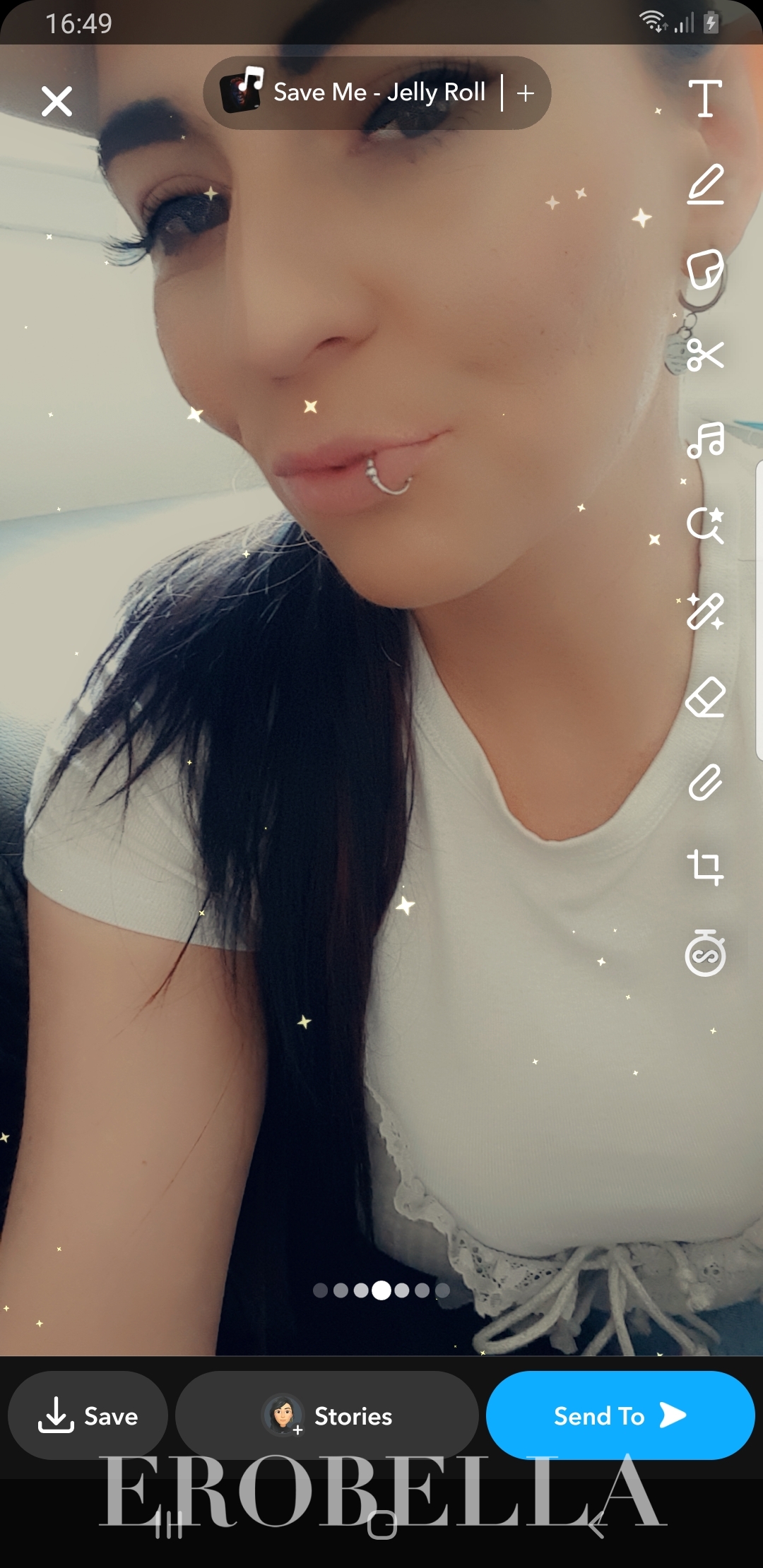This screenshot has height=1568, width=763.
Task: Open recent apps from the navigation bar
Action: tap(169, 1524)
